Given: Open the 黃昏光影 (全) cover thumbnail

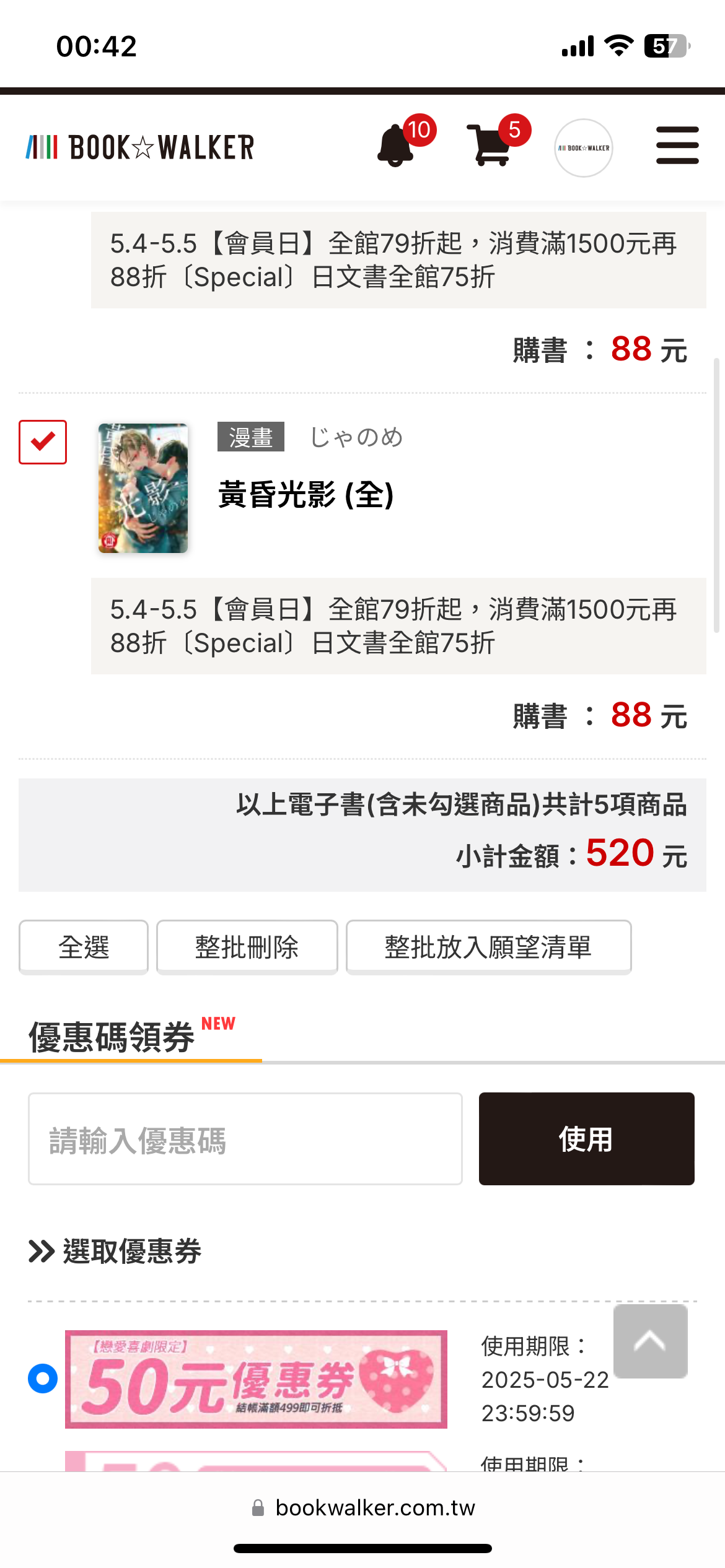Looking at the screenshot, I should (x=143, y=488).
